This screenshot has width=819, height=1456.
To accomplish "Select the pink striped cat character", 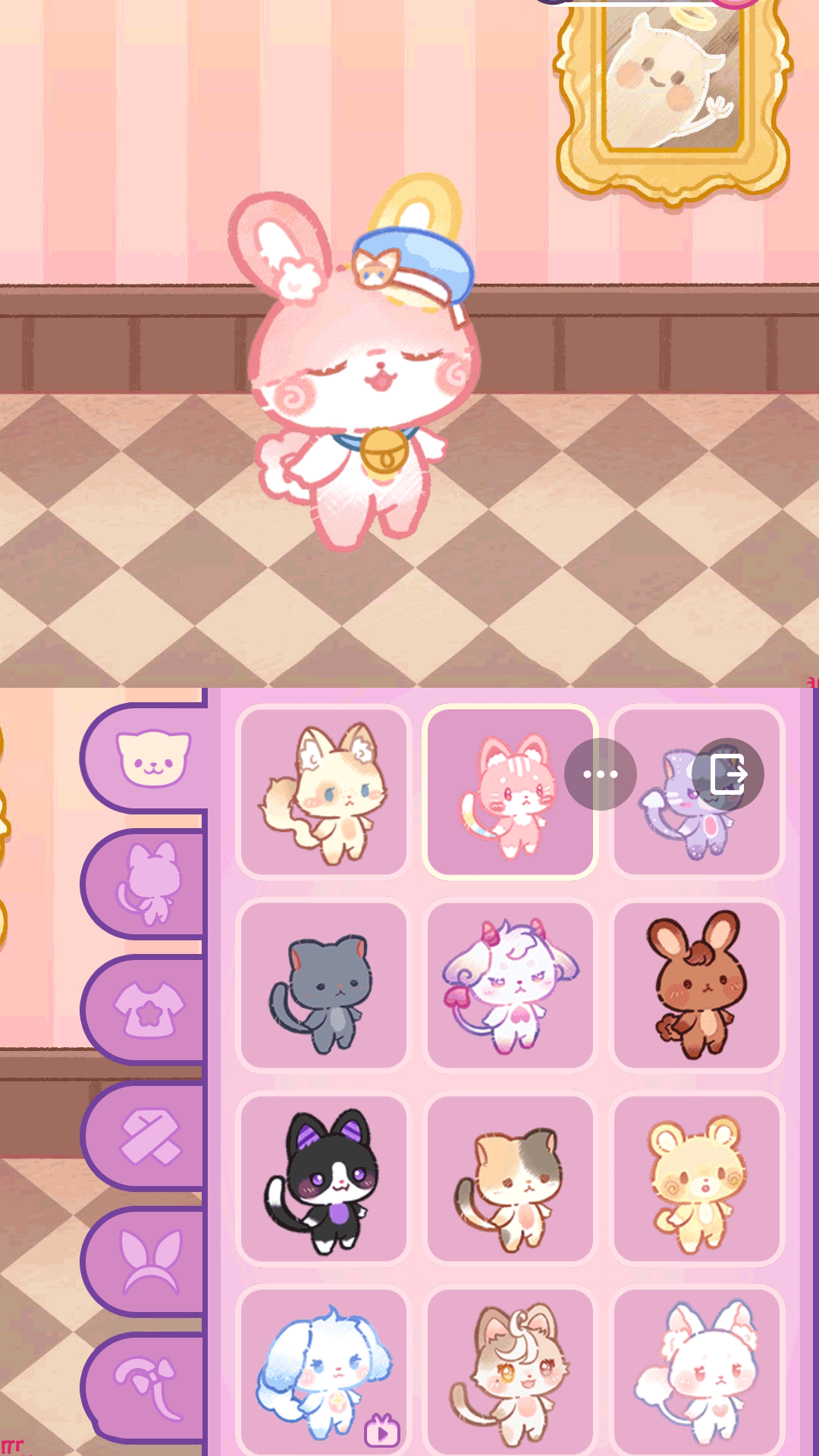I will (x=510, y=792).
